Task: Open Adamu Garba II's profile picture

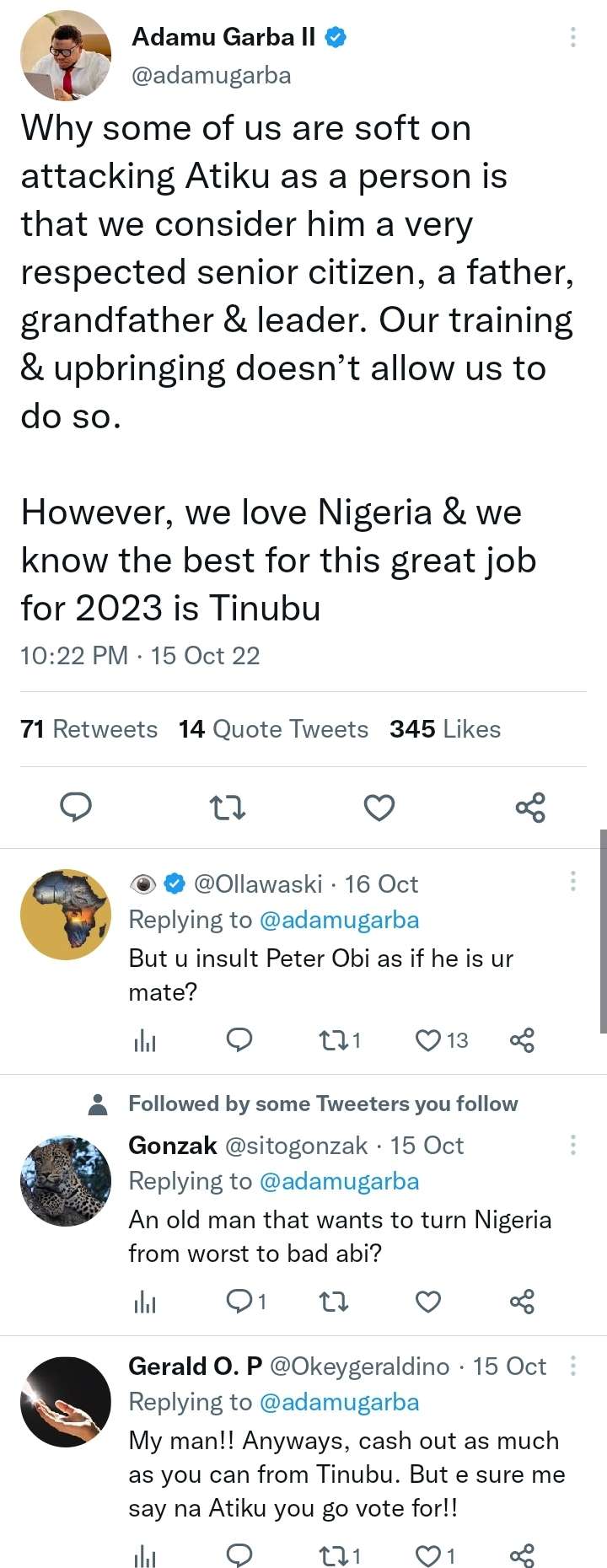Action: click(66, 56)
